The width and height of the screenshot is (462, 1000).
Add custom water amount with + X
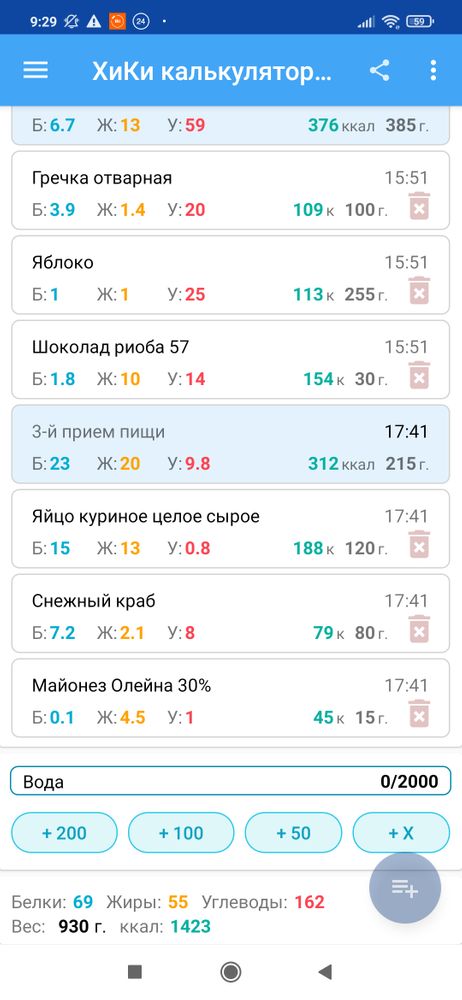pos(401,833)
